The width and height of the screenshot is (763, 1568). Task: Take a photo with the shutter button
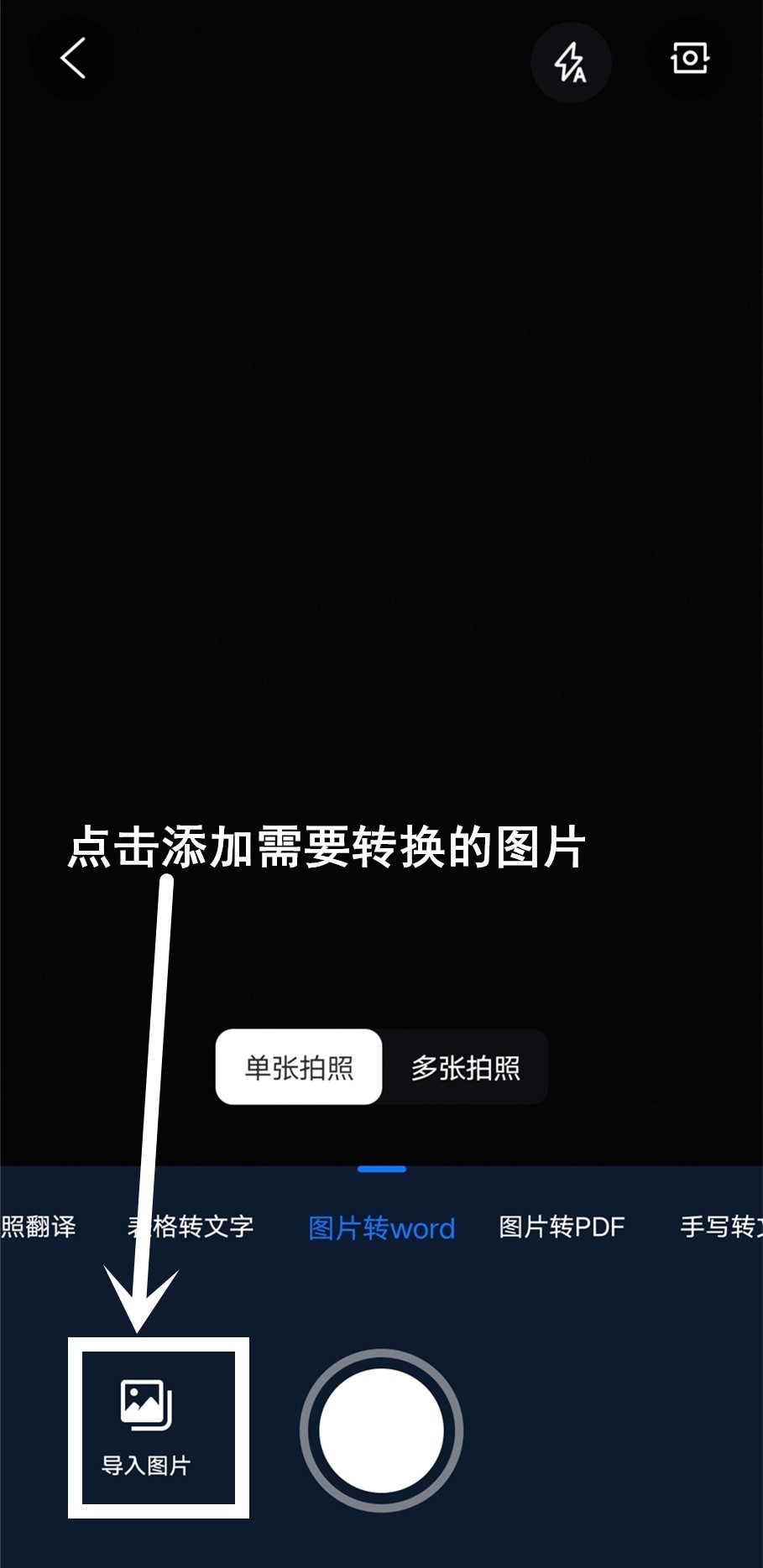click(382, 1430)
